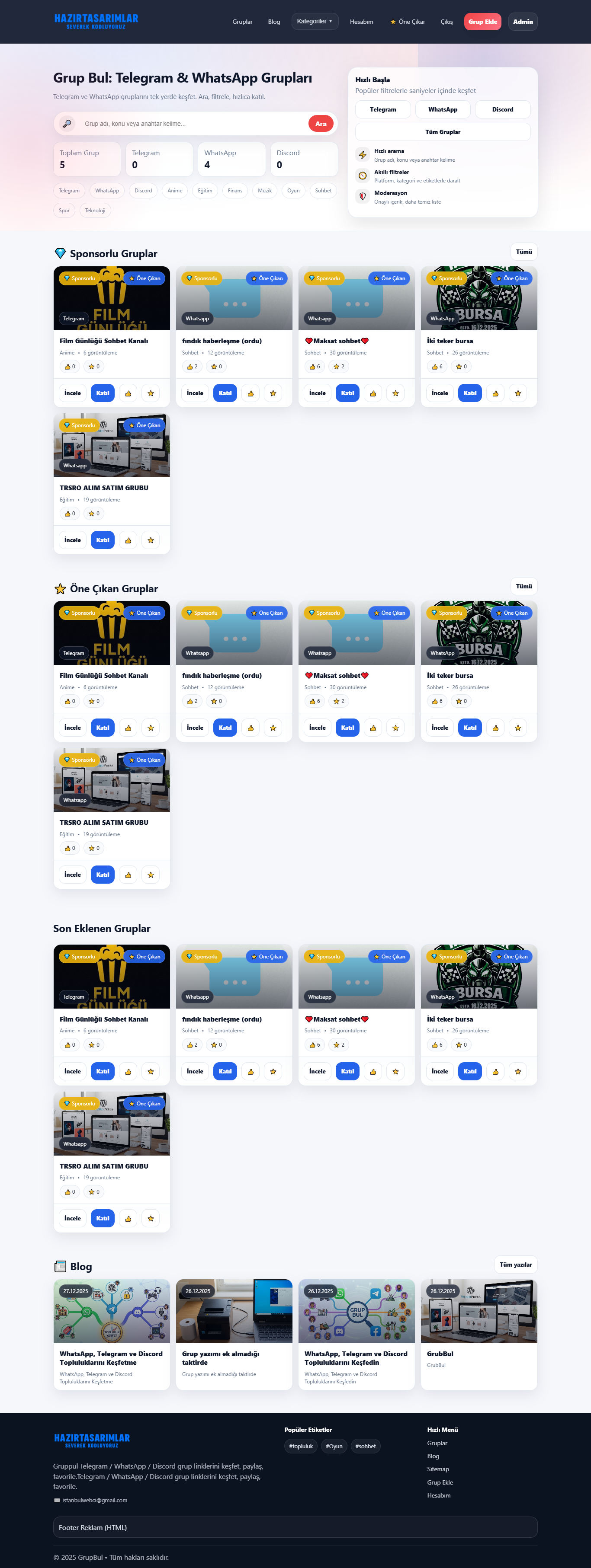Select the Müzik category chip
Image resolution: width=591 pixels, height=1568 pixels.
tap(264, 191)
